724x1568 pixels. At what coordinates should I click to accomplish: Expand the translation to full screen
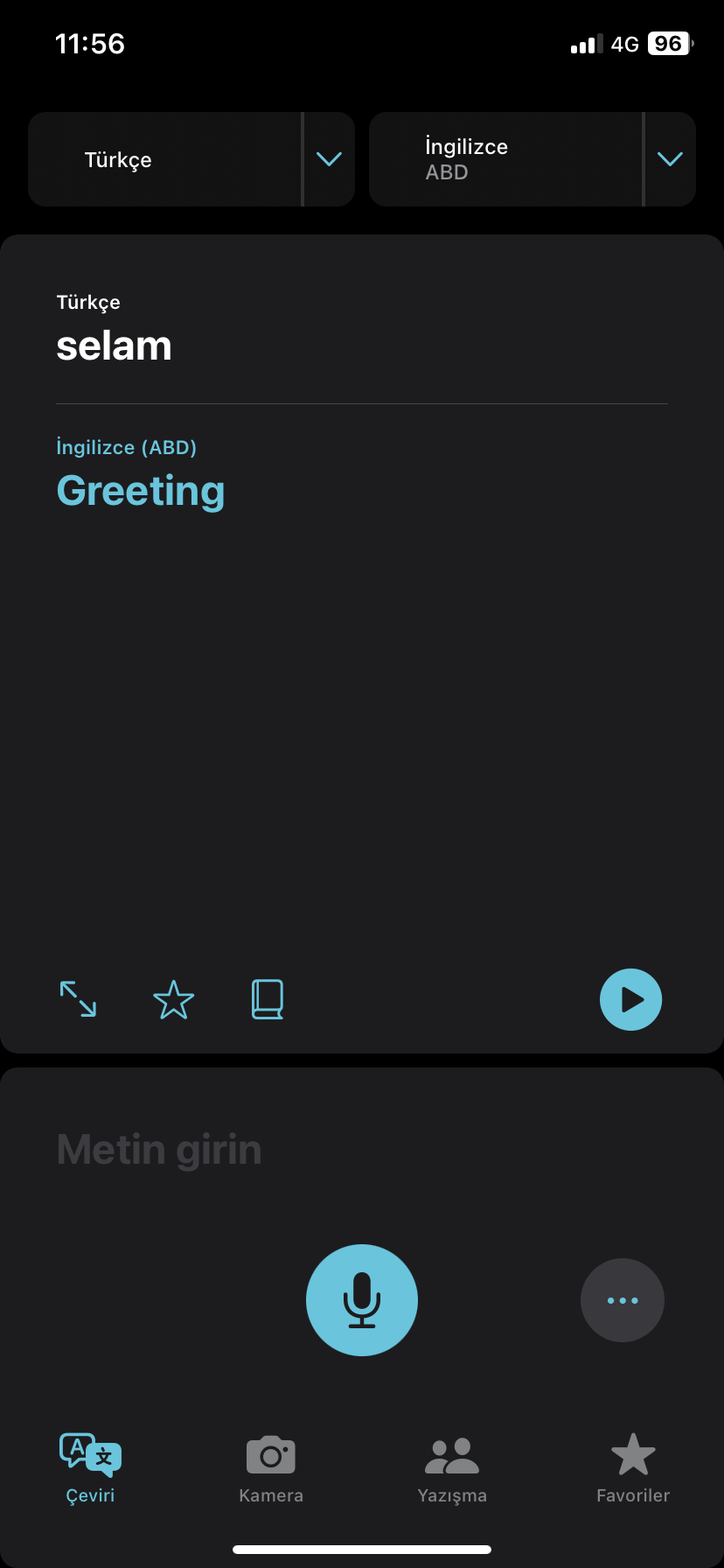tap(78, 999)
